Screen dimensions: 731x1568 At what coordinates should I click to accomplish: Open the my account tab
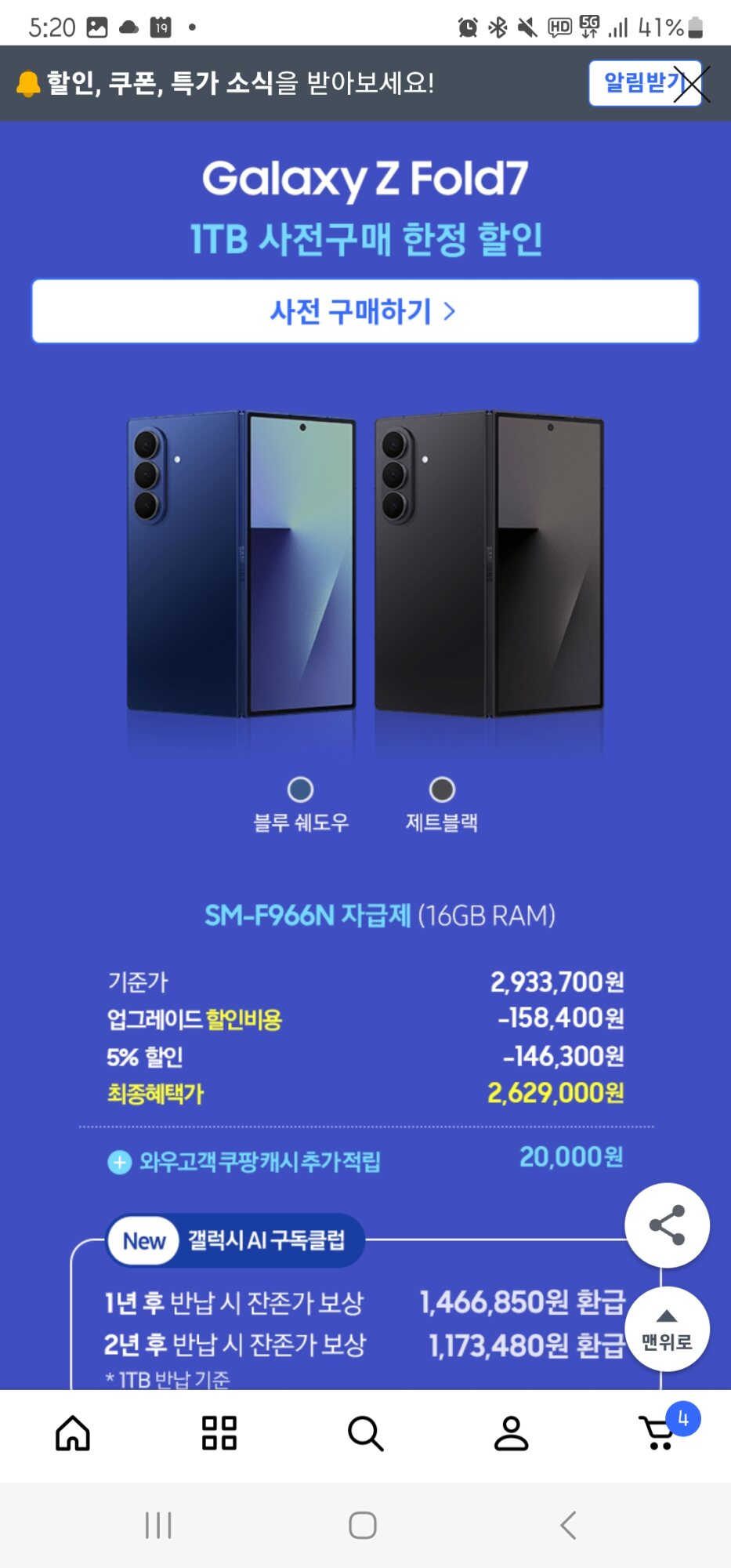(x=512, y=1433)
